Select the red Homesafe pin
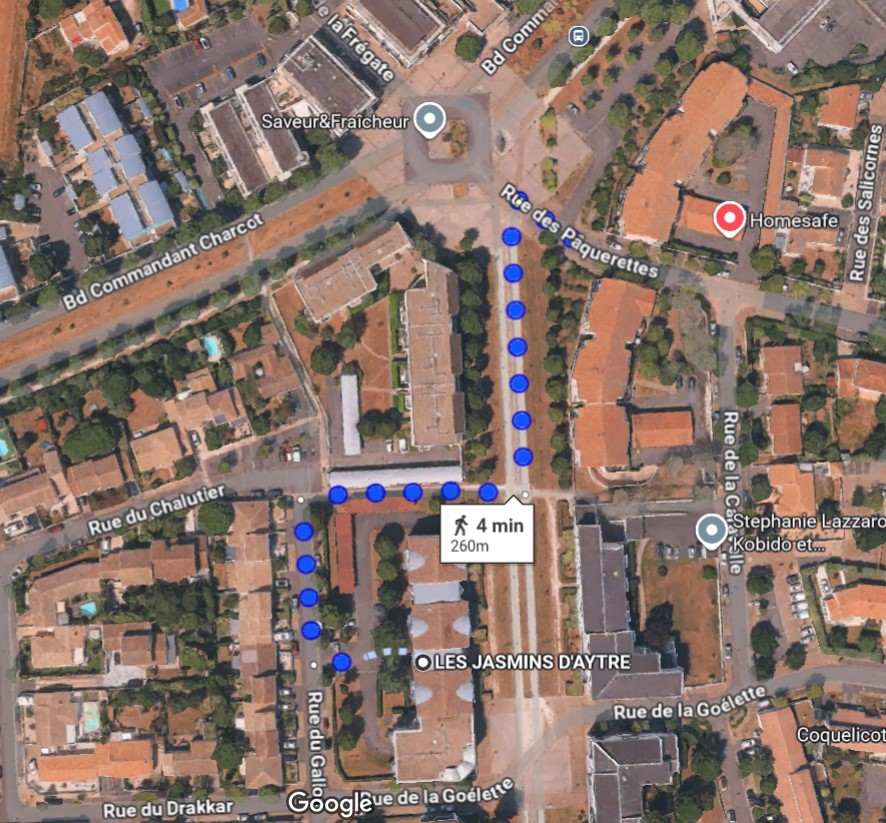Viewport: 886px width, 823px height. (731, 217)
